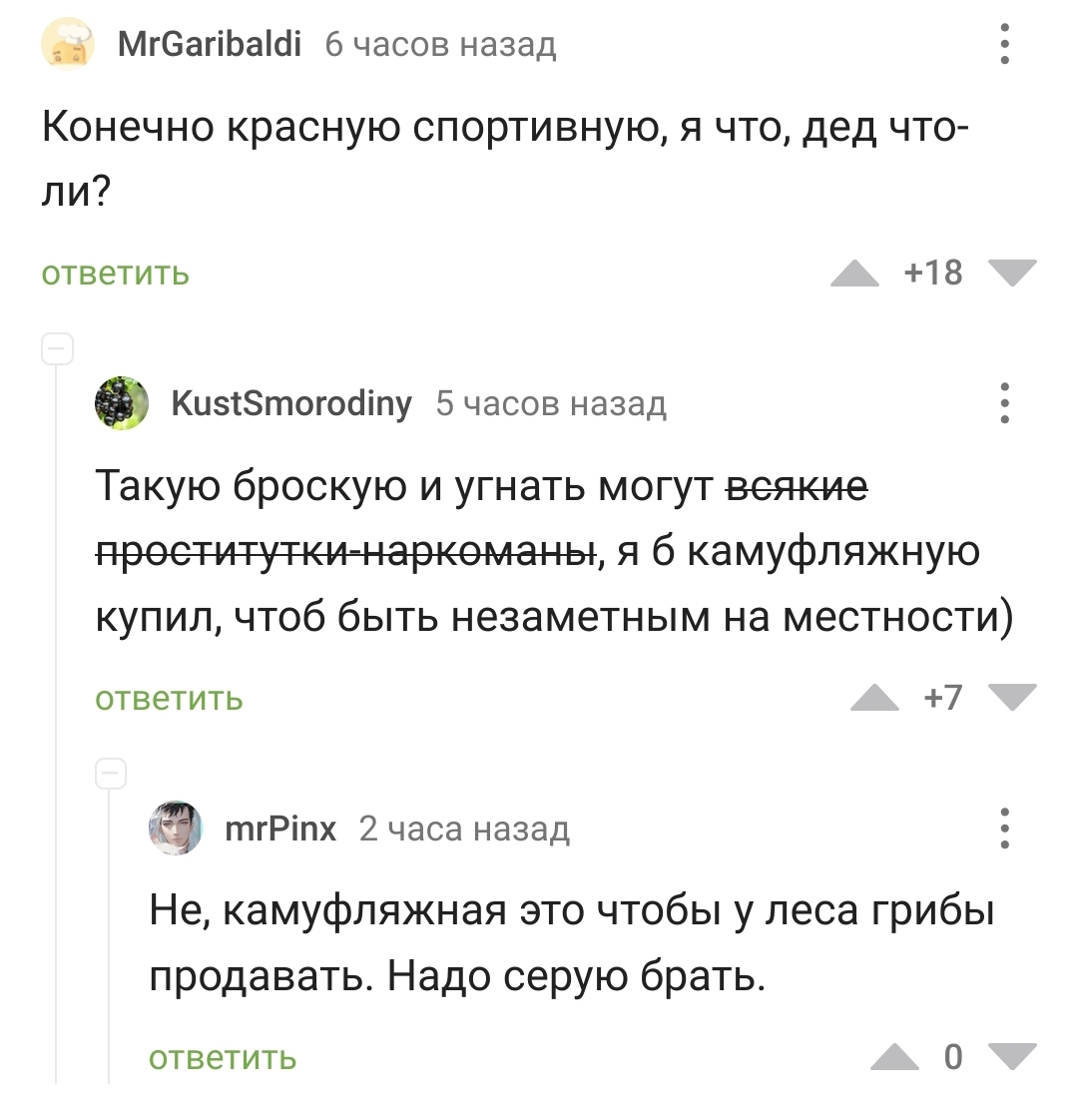
Task: Upvote KustSmorodiny's comment
Action: coord(874,698)
